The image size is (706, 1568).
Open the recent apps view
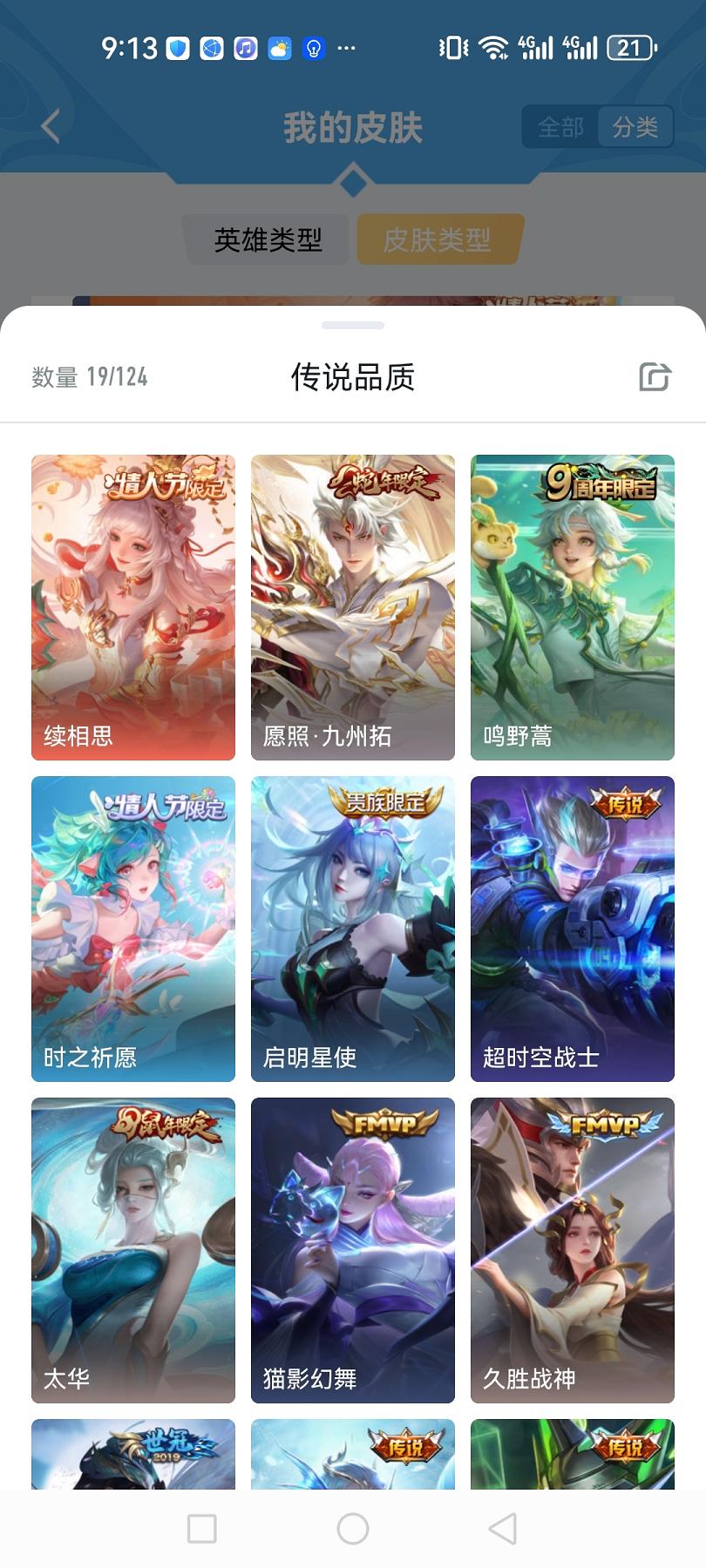pyautogui.click(x=202, y=1528)
